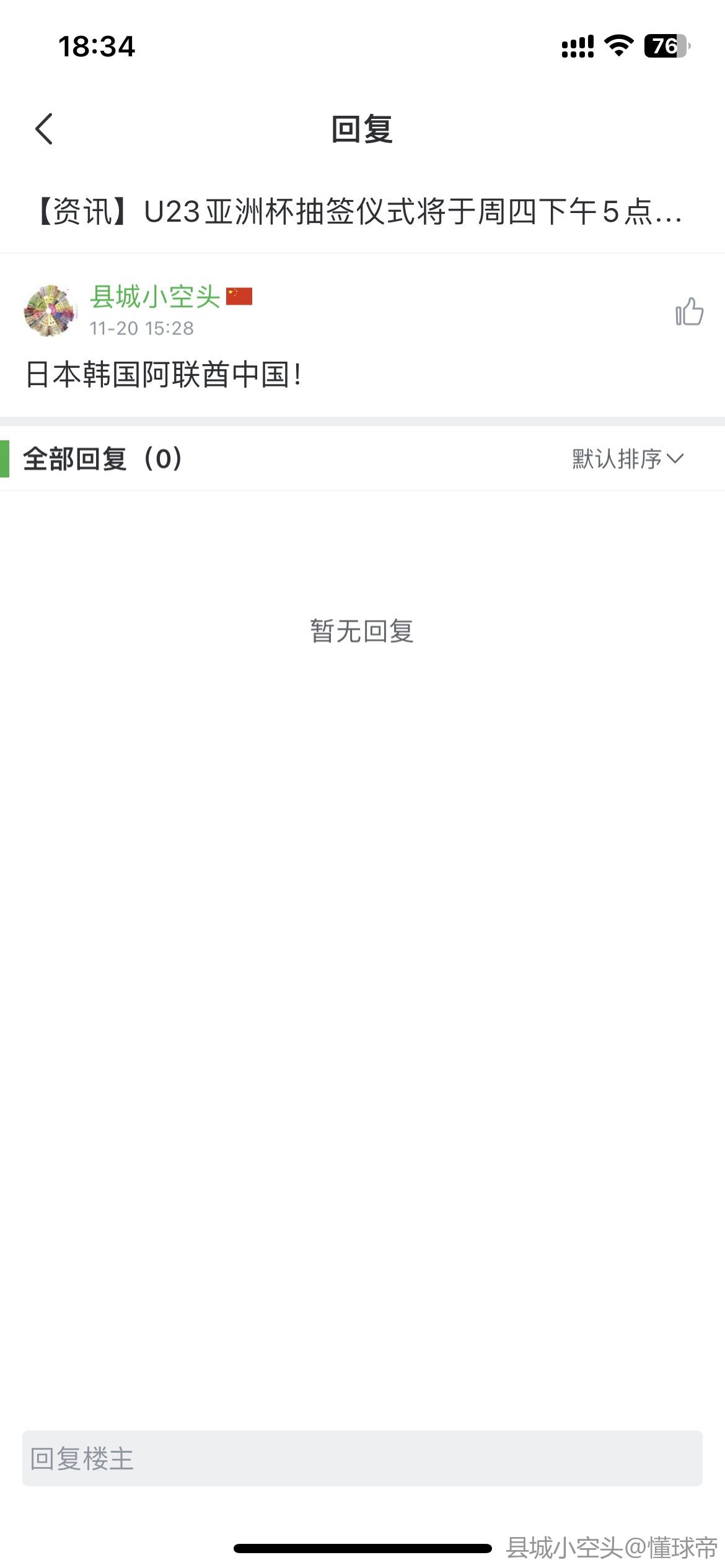Go back using the top-left arrow

click(44, 129)
